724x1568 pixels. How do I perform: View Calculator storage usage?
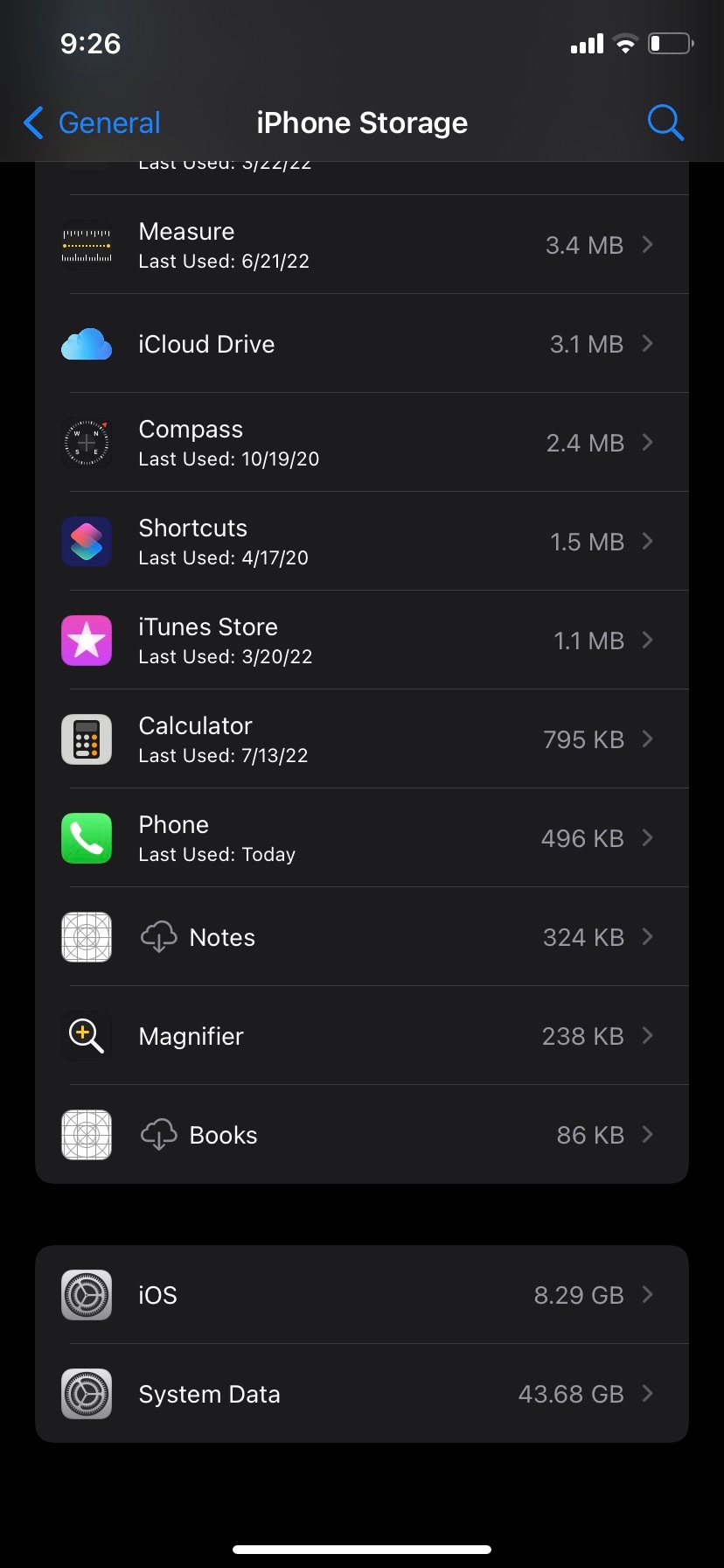coord(362,739)
